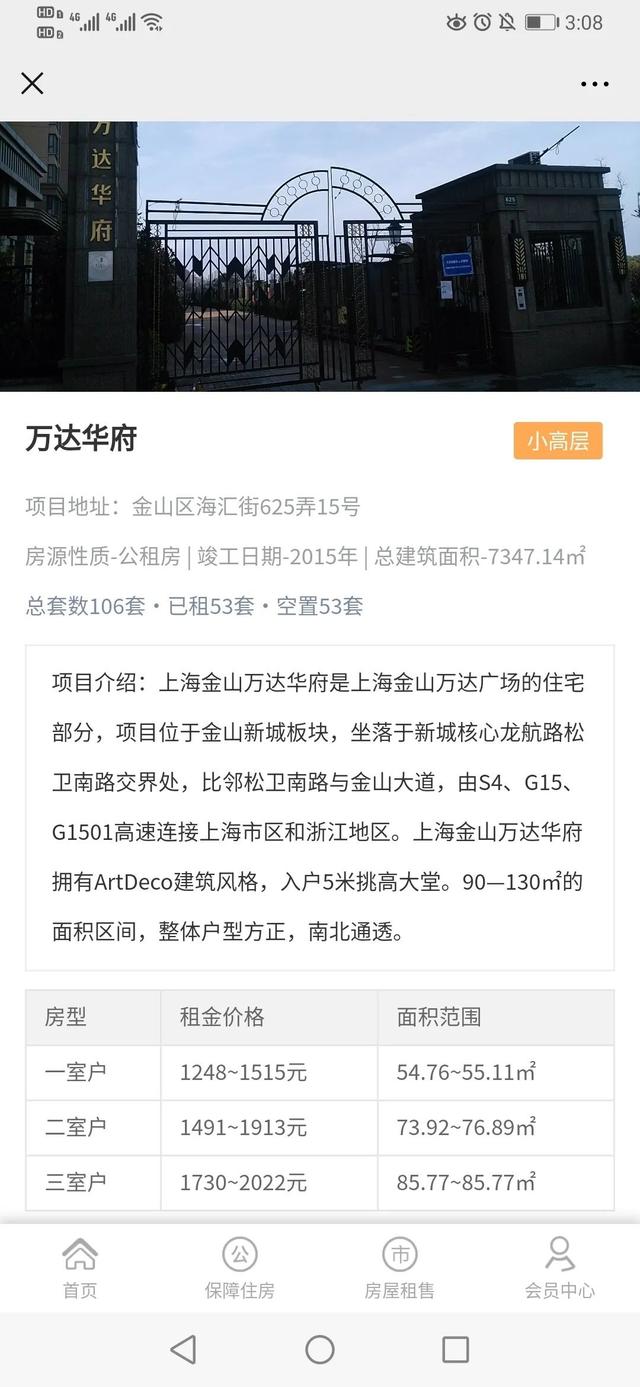Open the three-dot overflow menu
The height and width of the screenshot is (1387, 640).
tap(594, 84)
